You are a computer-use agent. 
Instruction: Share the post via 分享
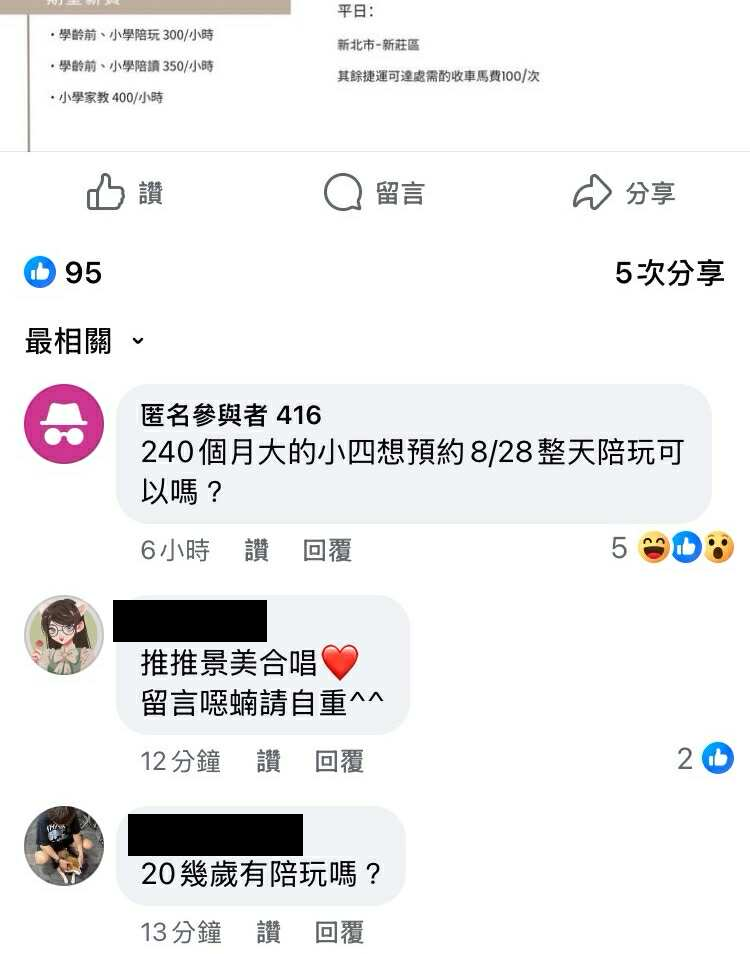624,193
